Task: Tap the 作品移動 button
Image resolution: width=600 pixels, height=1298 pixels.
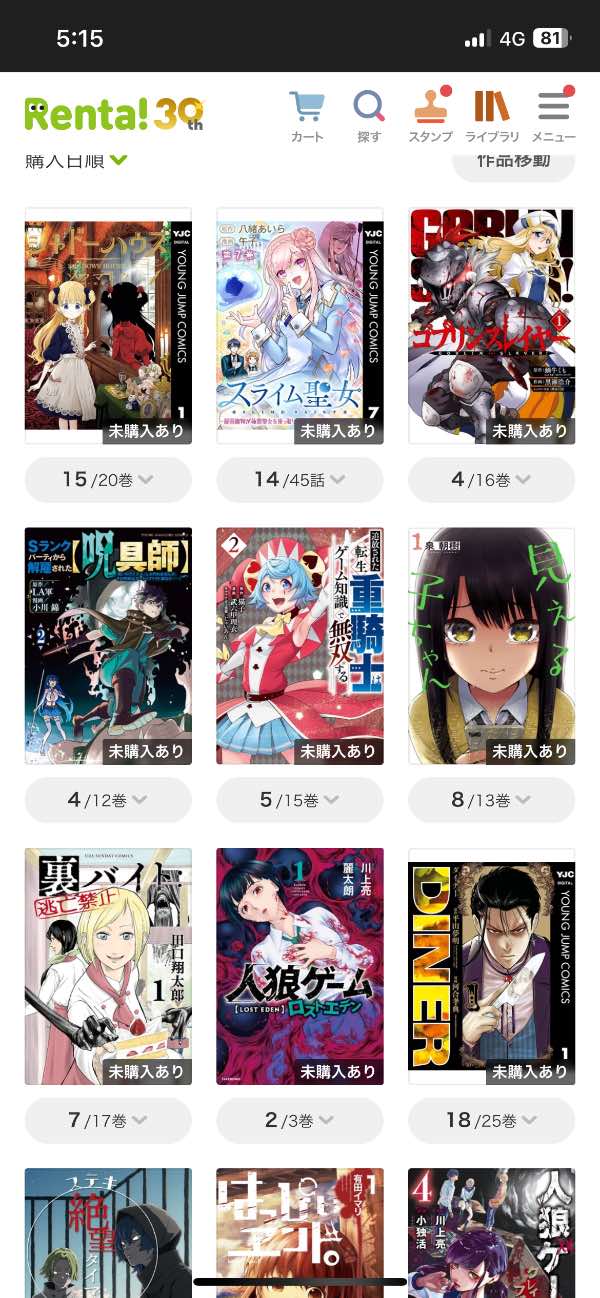Action: pos(514,161)
